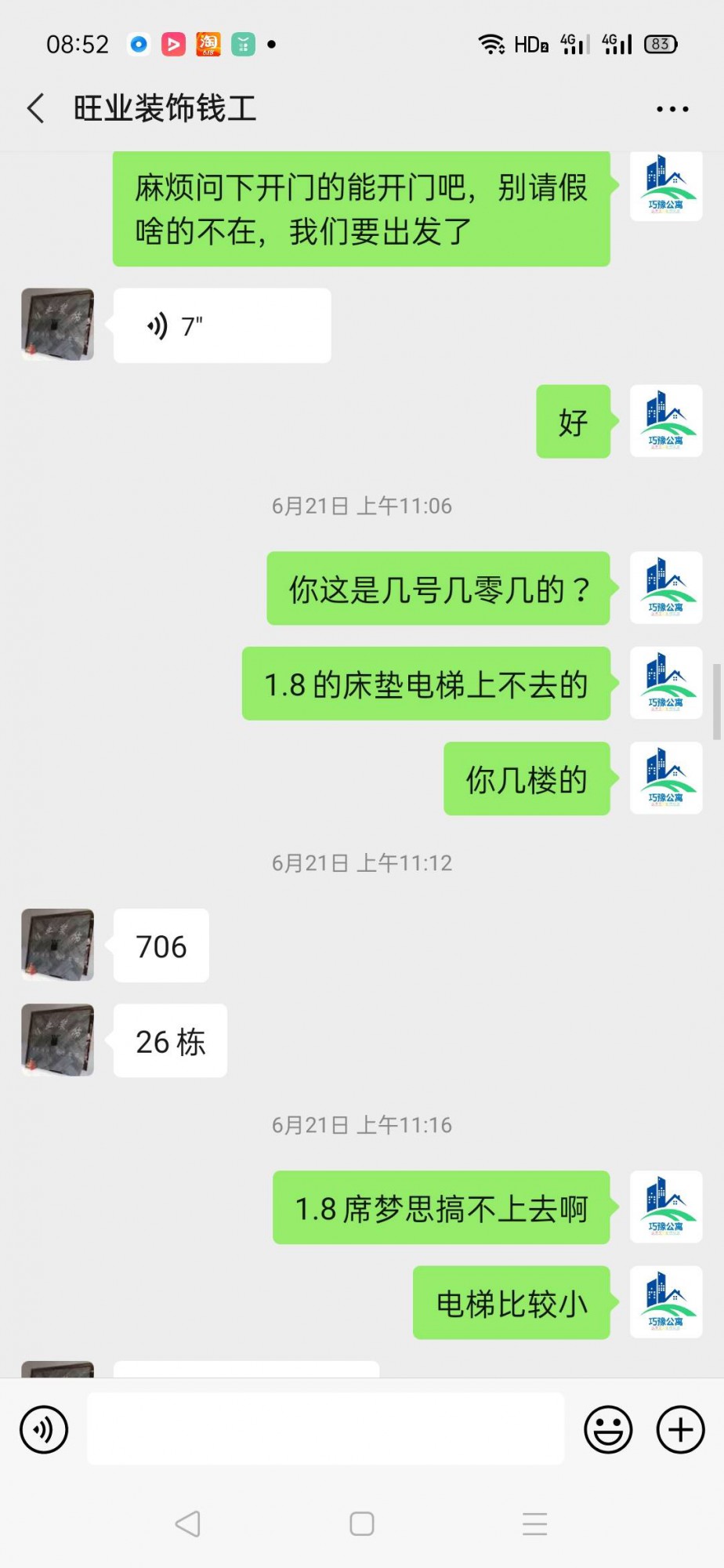Screen dimensions: 724x1568
Task: Tap the system home button
Action: [x=362, y=1523]
